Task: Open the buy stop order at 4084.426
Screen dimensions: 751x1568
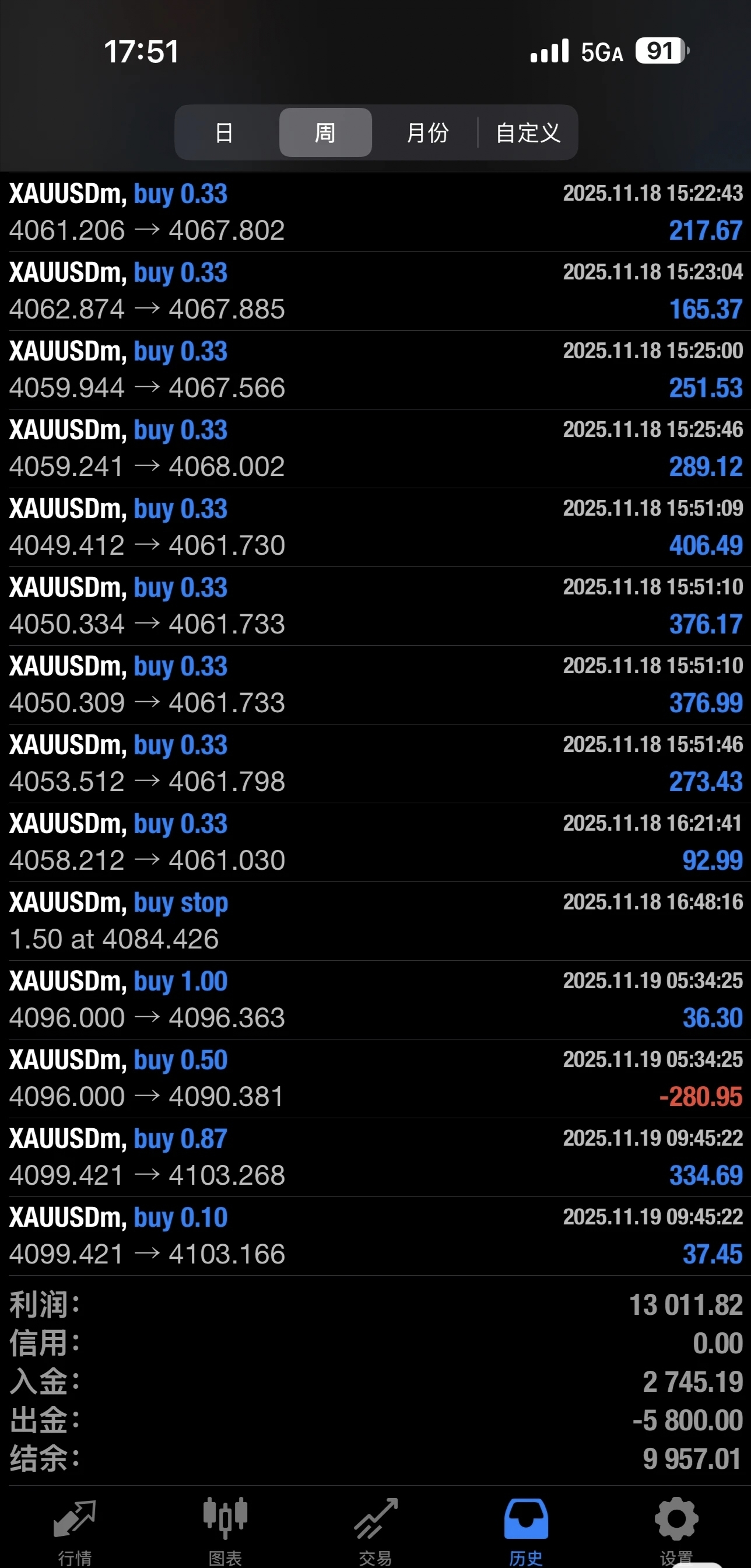Action: pos(375,921)
